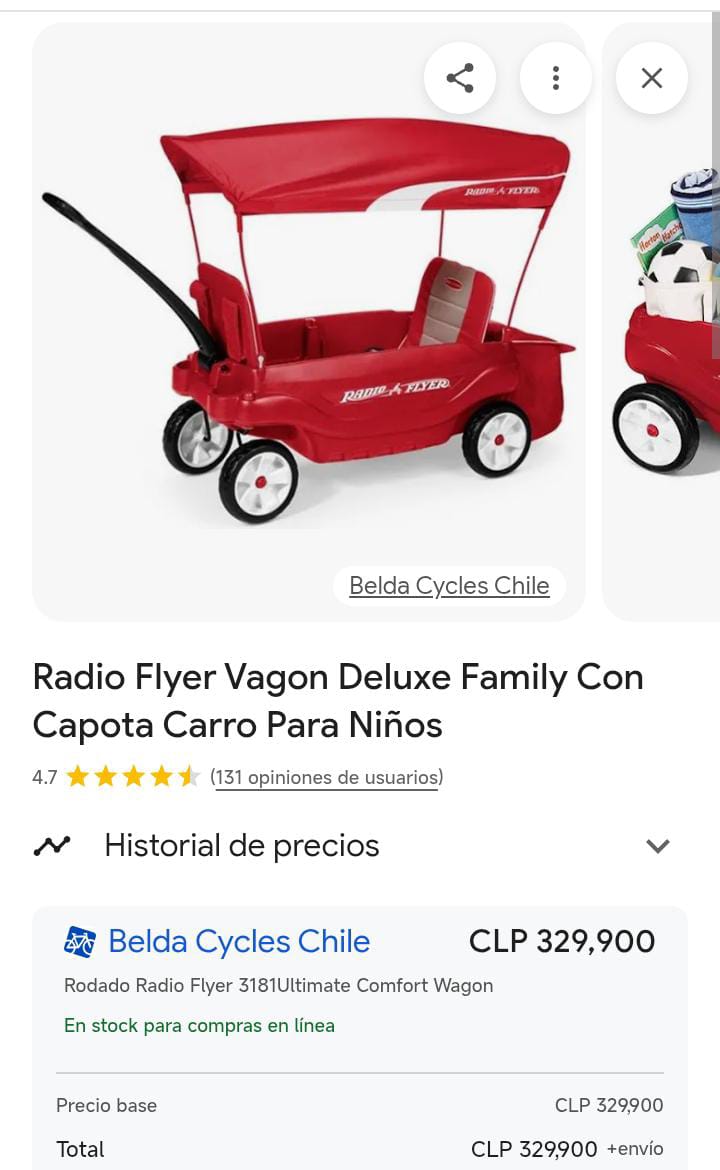Expand the Historial de precios section
720x1170 pixels.
[x=657, y=846]
